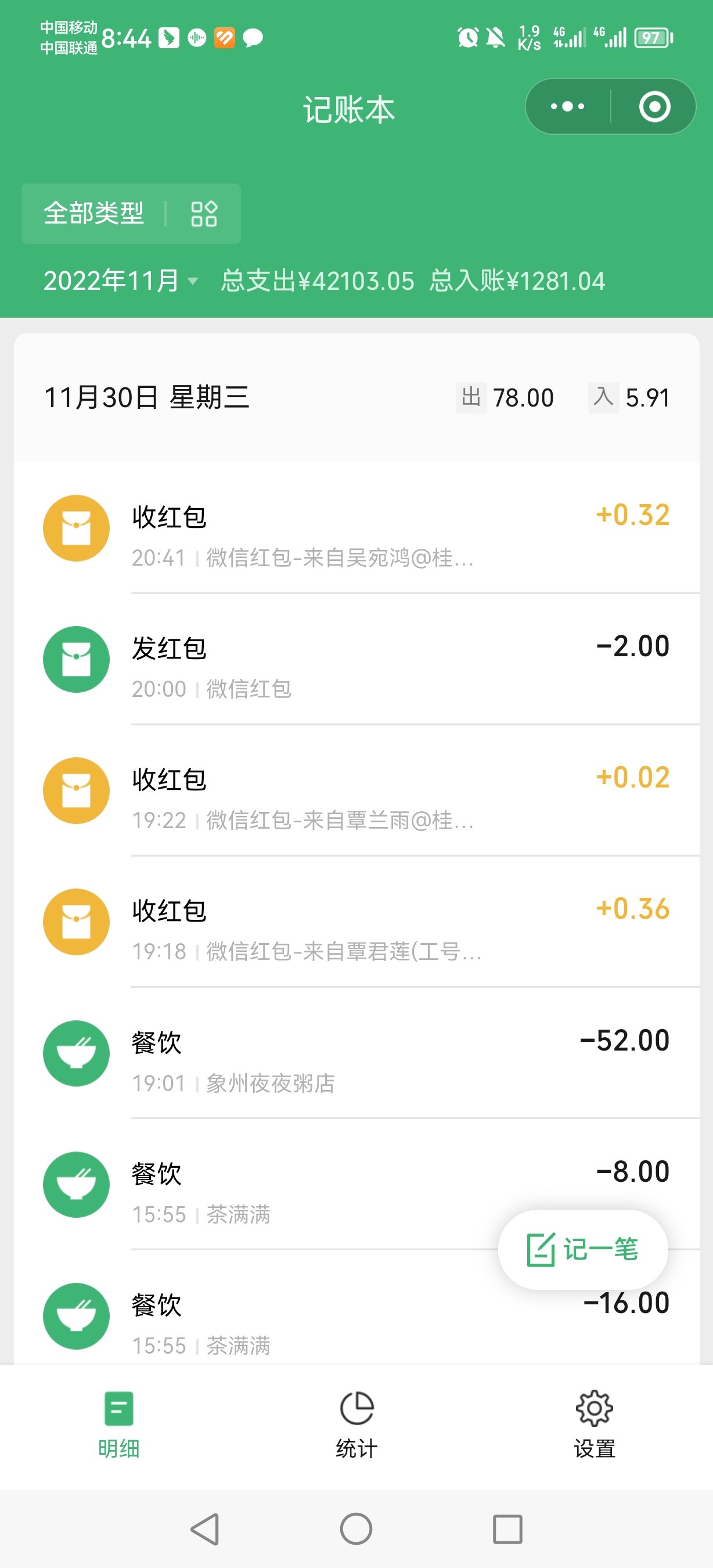The image size is (713, 1568).
Task: Open the 象州夜夜粥店 -52.00 expense
Action: [356, 1053]
